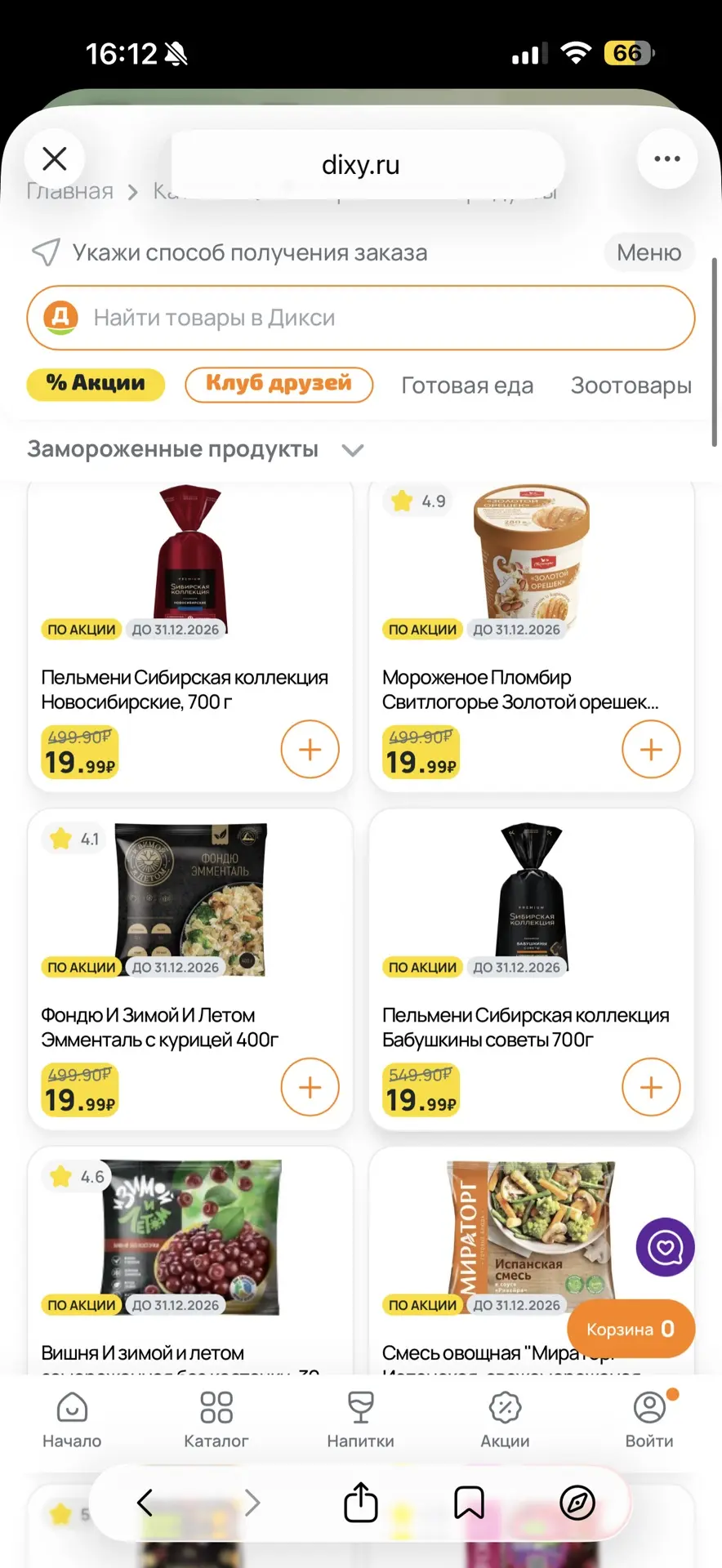Add Пельмени Новосибирские 700 г to cart
Screen dimensions: 722x1568
(x=310, y=750)
